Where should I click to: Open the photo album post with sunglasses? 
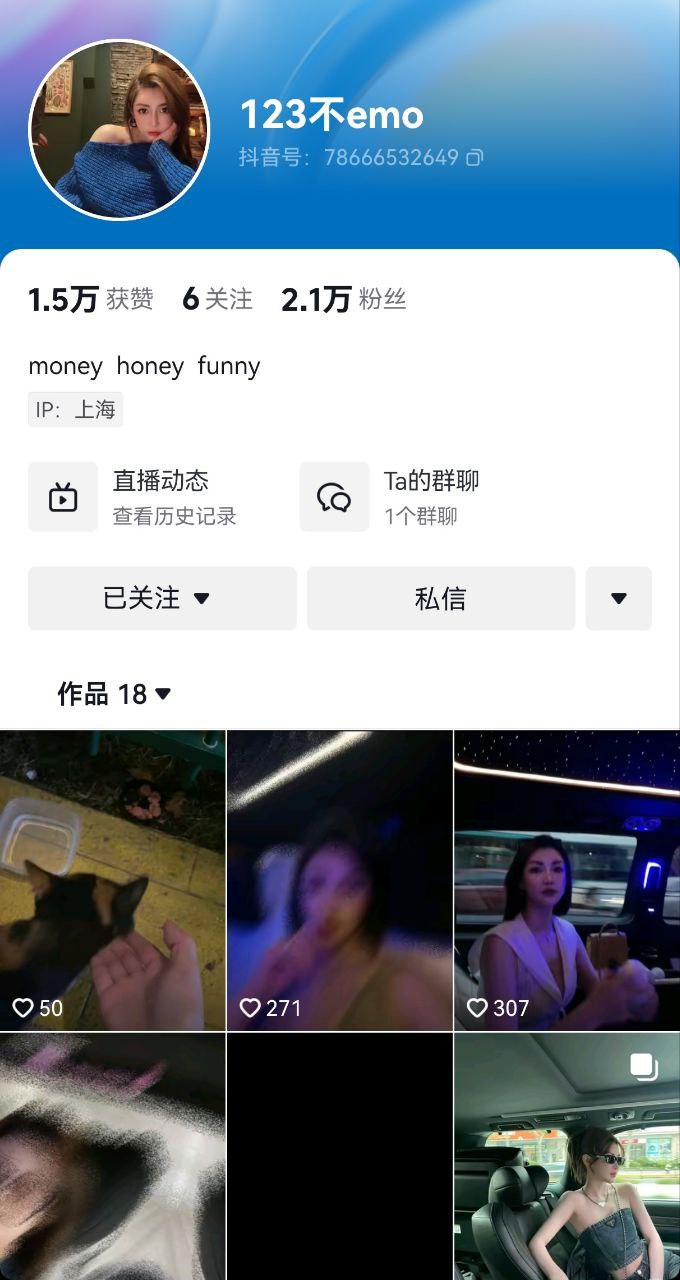coord(567,1155)
